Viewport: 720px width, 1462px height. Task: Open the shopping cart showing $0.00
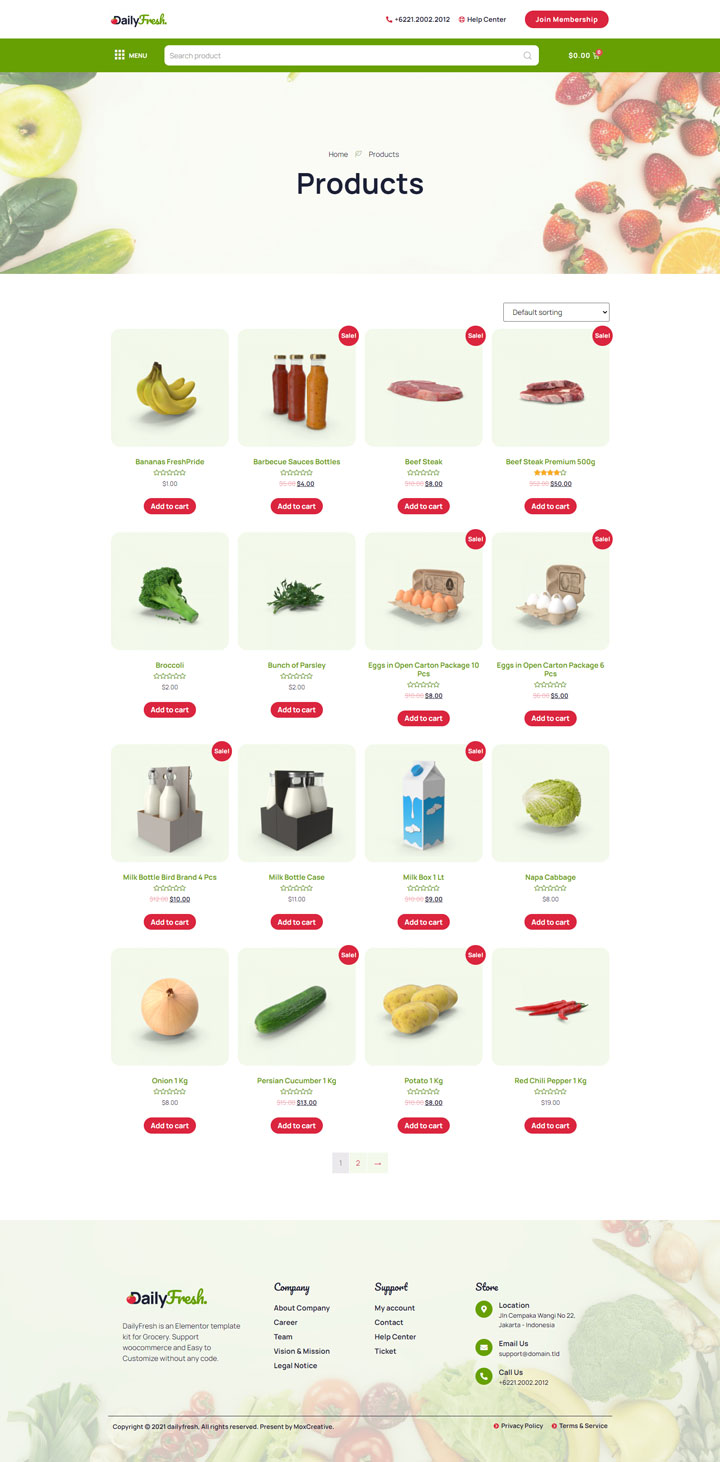point(584,55)
